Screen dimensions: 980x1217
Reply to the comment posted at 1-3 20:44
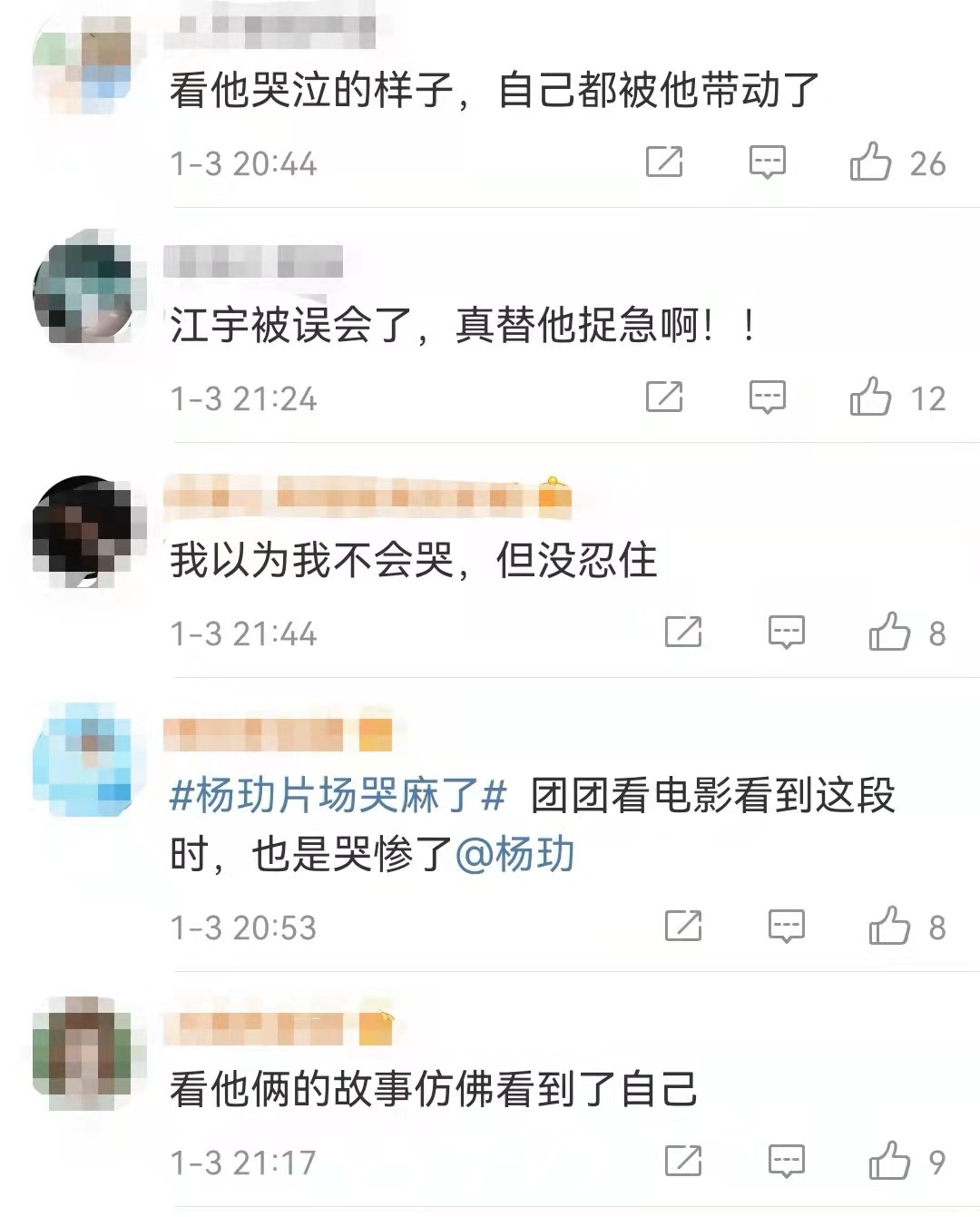[767, 162]
